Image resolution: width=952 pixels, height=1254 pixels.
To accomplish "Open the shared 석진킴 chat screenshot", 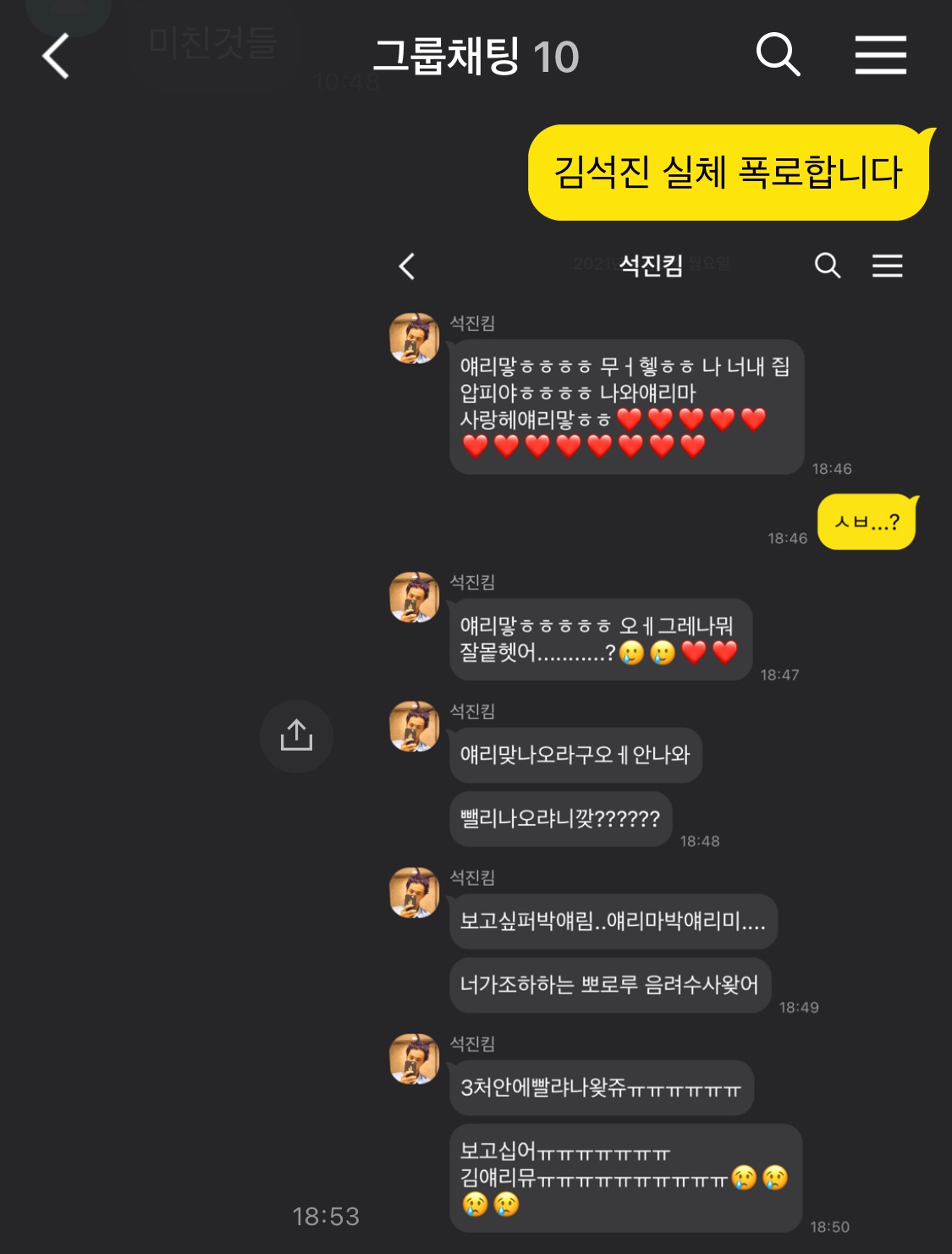I will click(x=652, y=736).
